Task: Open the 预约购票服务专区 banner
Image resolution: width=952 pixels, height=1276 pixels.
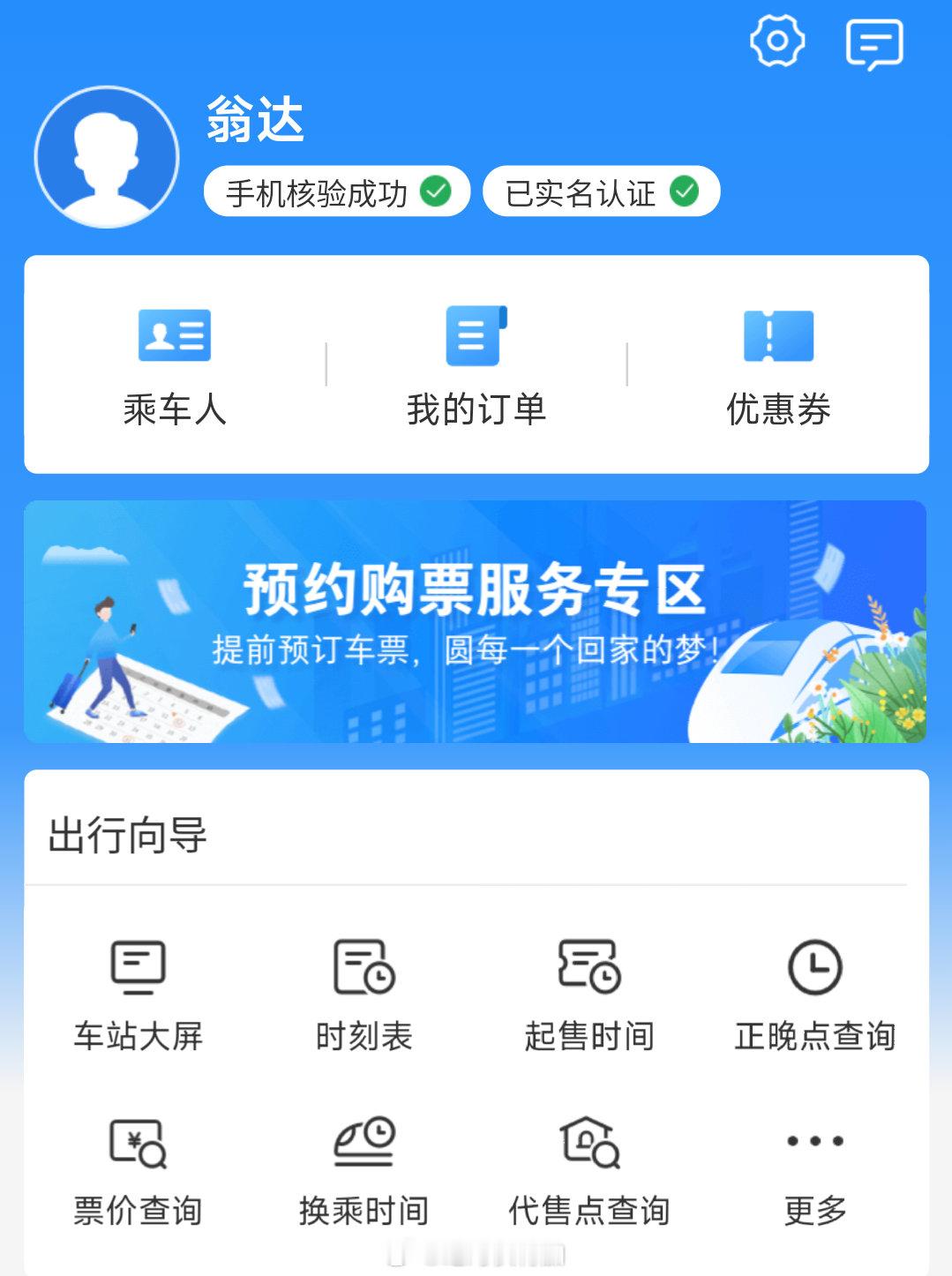Action: (x=476, y=620)
